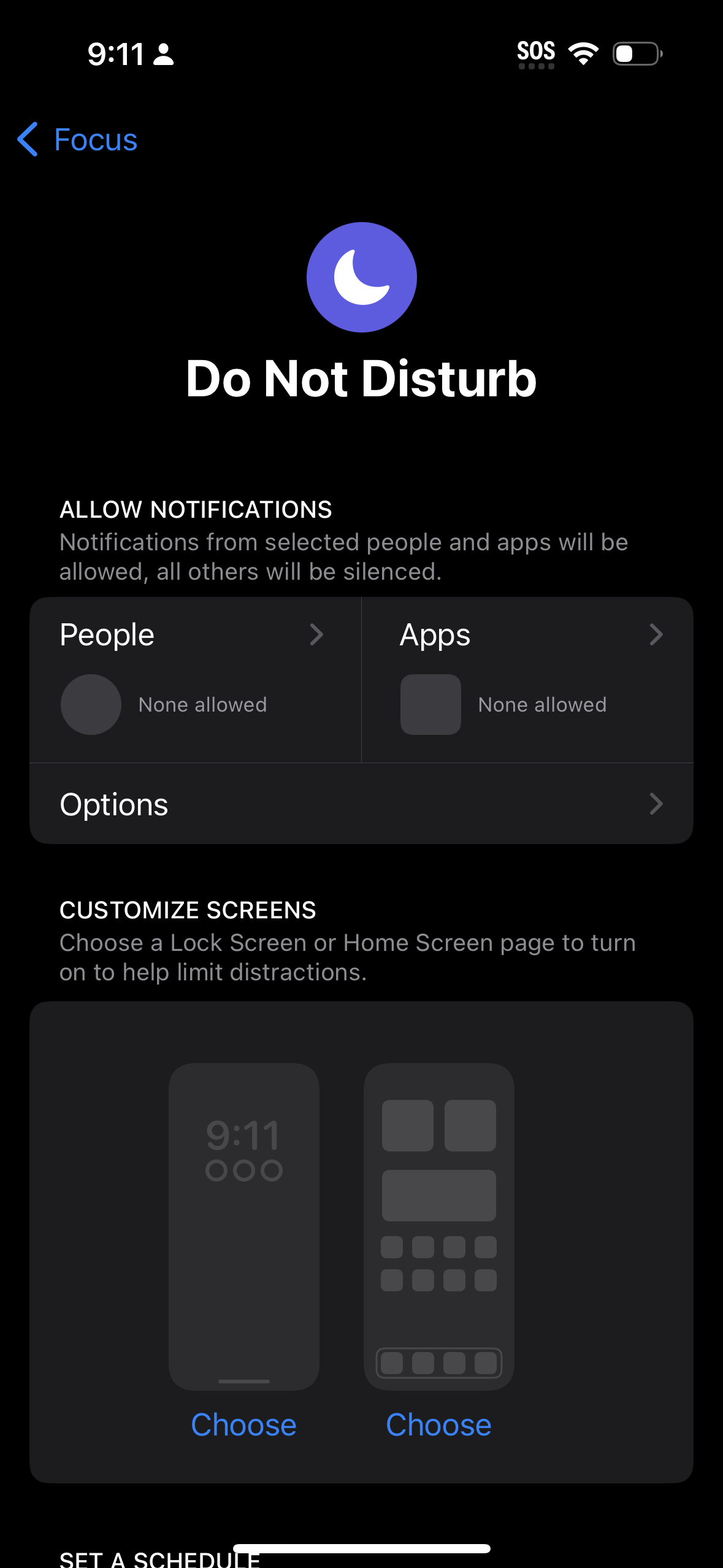This screenshot has height=1568, width=723.
Task: Open People allowed notifications
Action: pyautogui.click(x=195, y=678)
